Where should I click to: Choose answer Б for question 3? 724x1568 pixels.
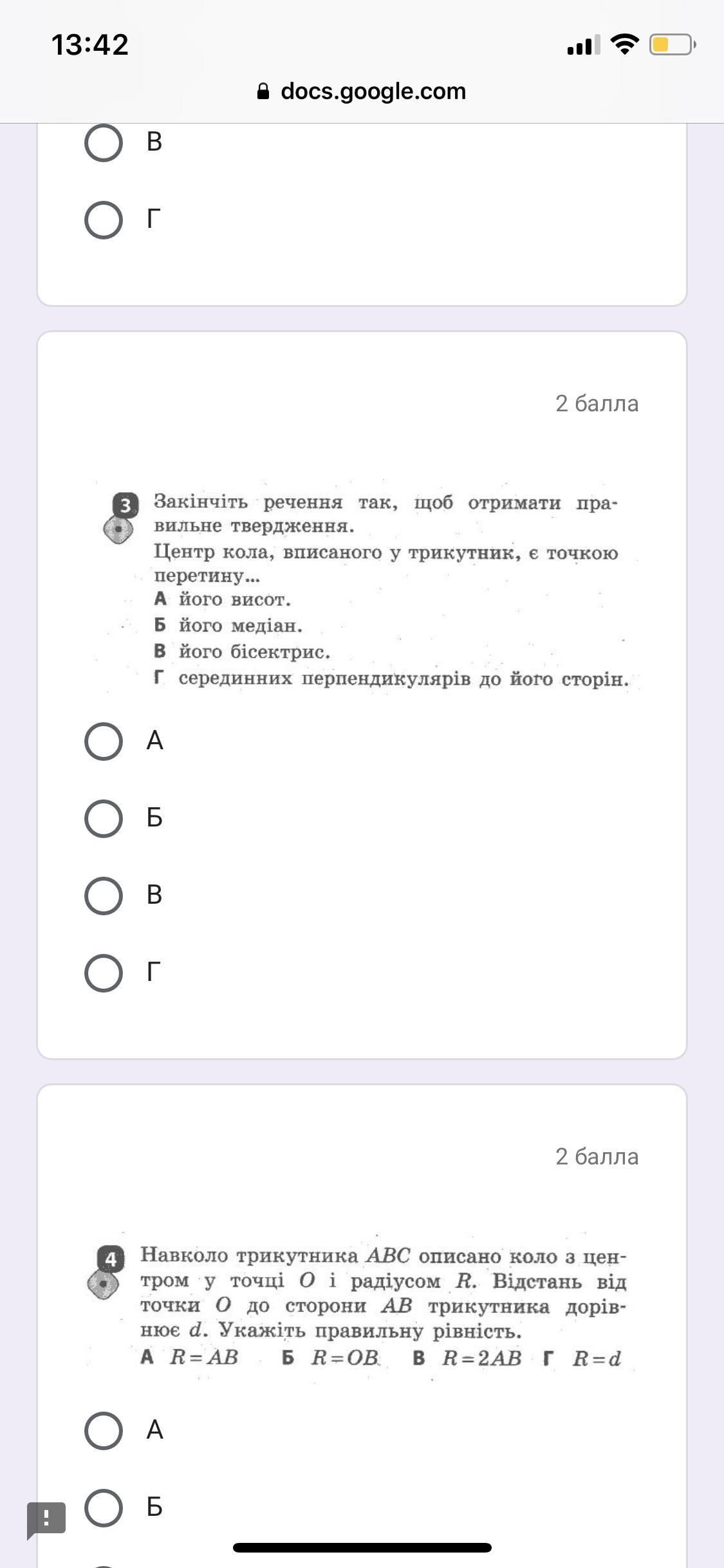[104, 819]
